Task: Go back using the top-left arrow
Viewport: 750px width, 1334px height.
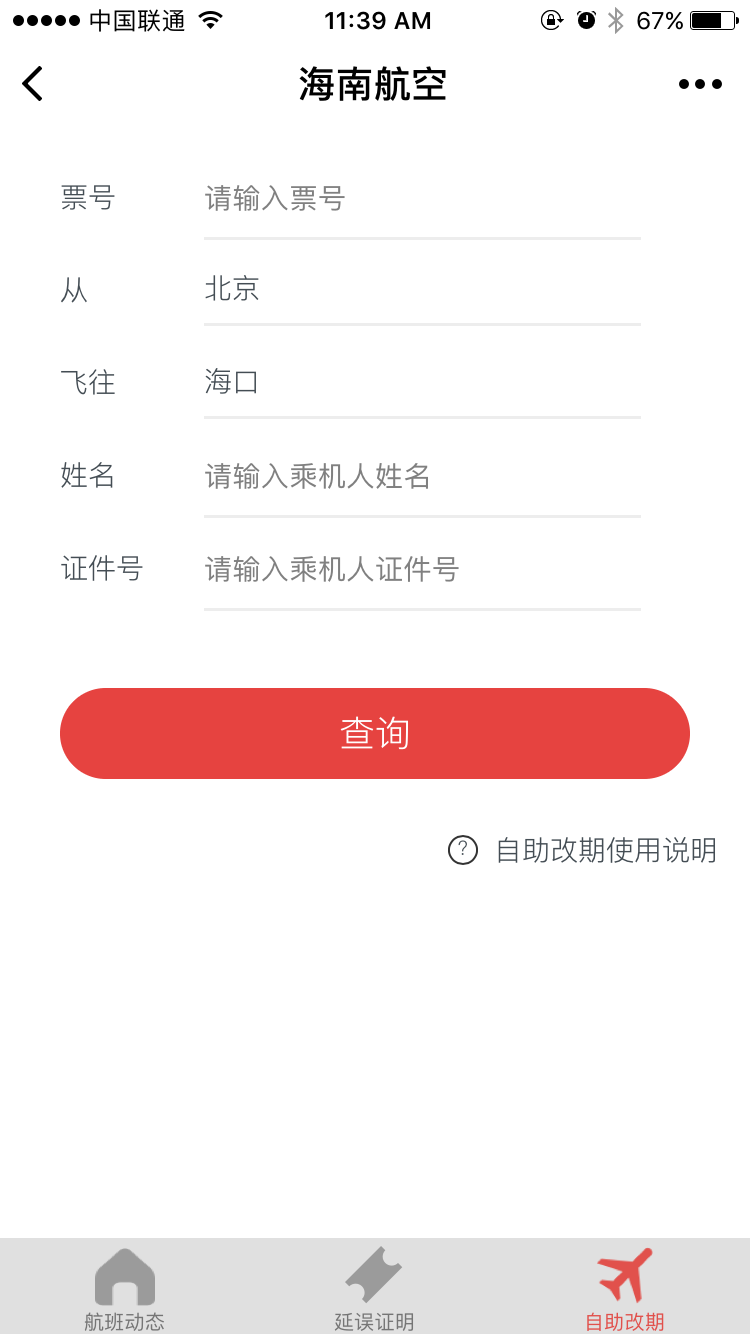Action: 33,84
